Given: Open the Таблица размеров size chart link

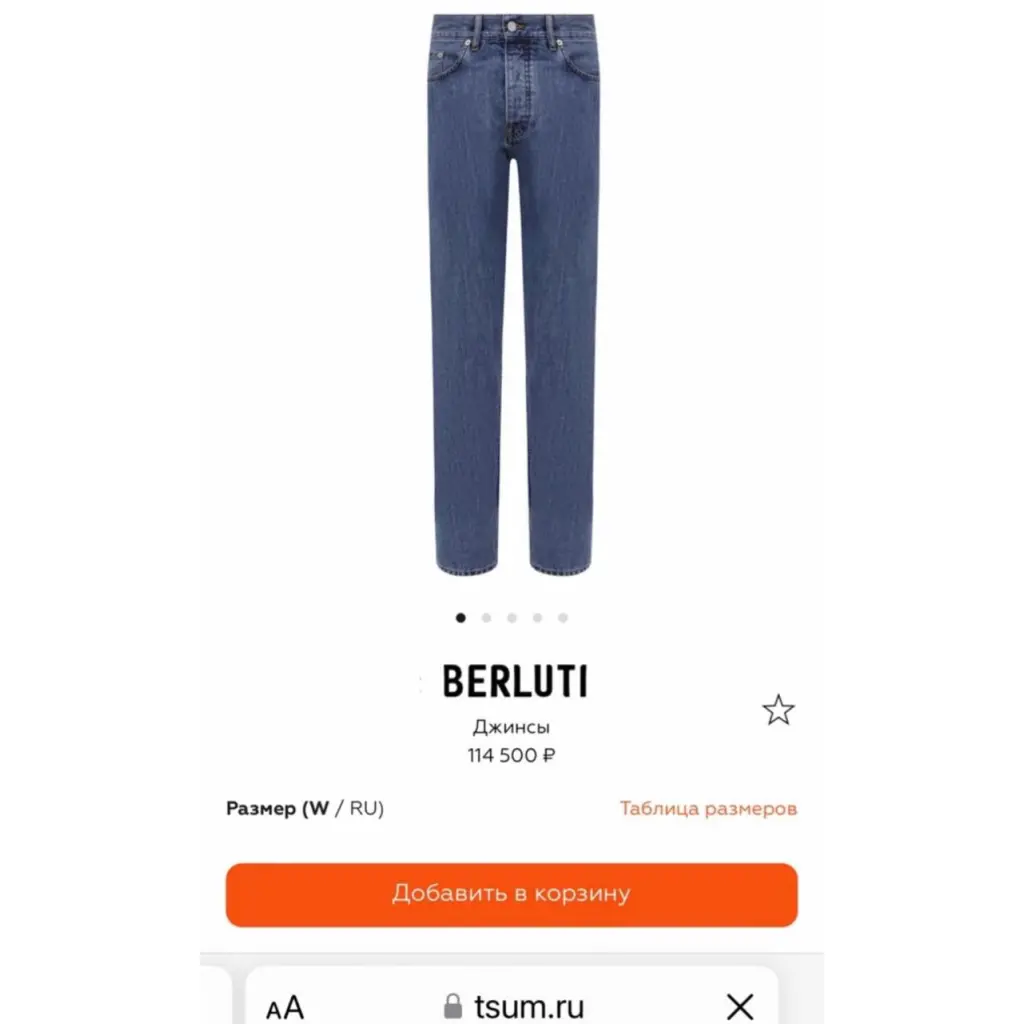Looking at the screenshot, I should click(x=708, y=808).
